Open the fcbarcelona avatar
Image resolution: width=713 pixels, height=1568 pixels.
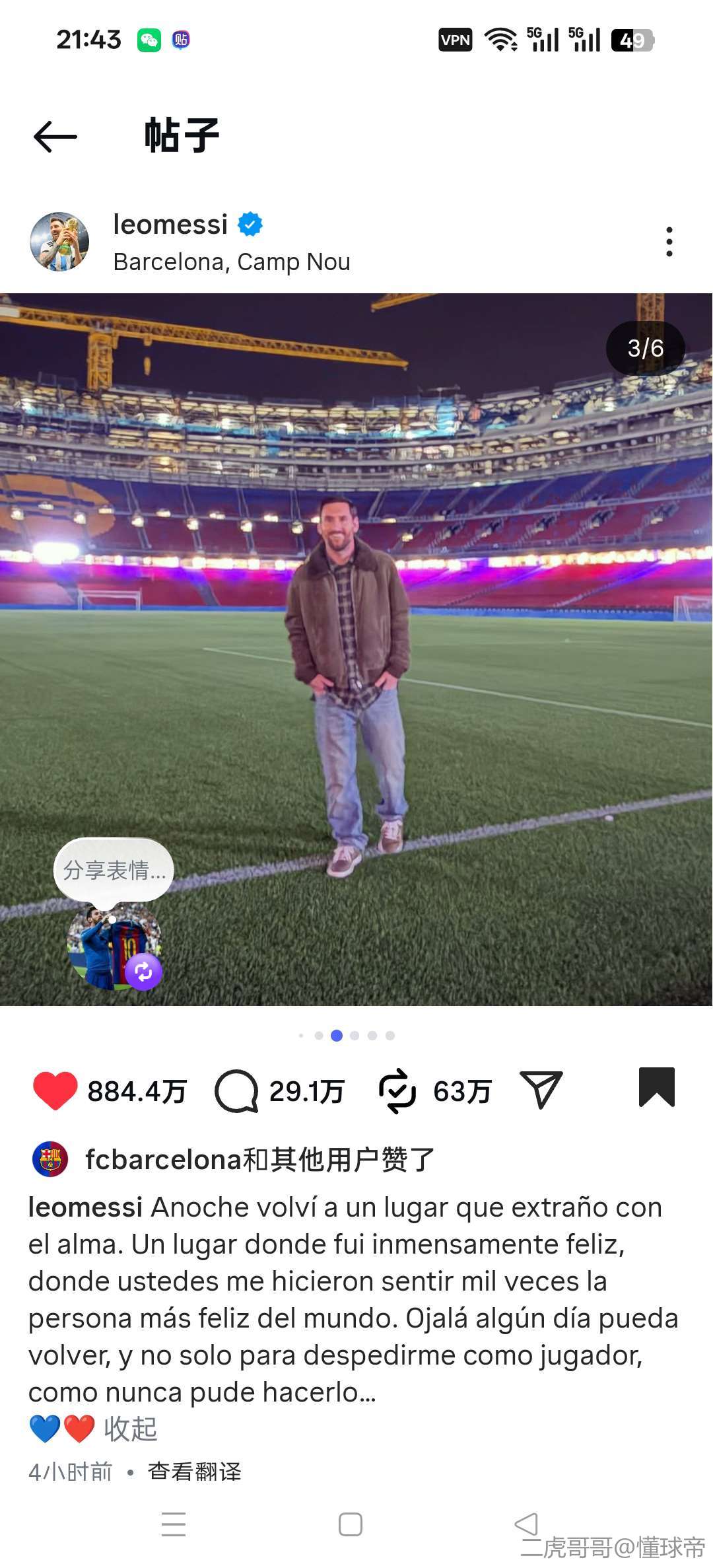click(x=50, y=1159)
